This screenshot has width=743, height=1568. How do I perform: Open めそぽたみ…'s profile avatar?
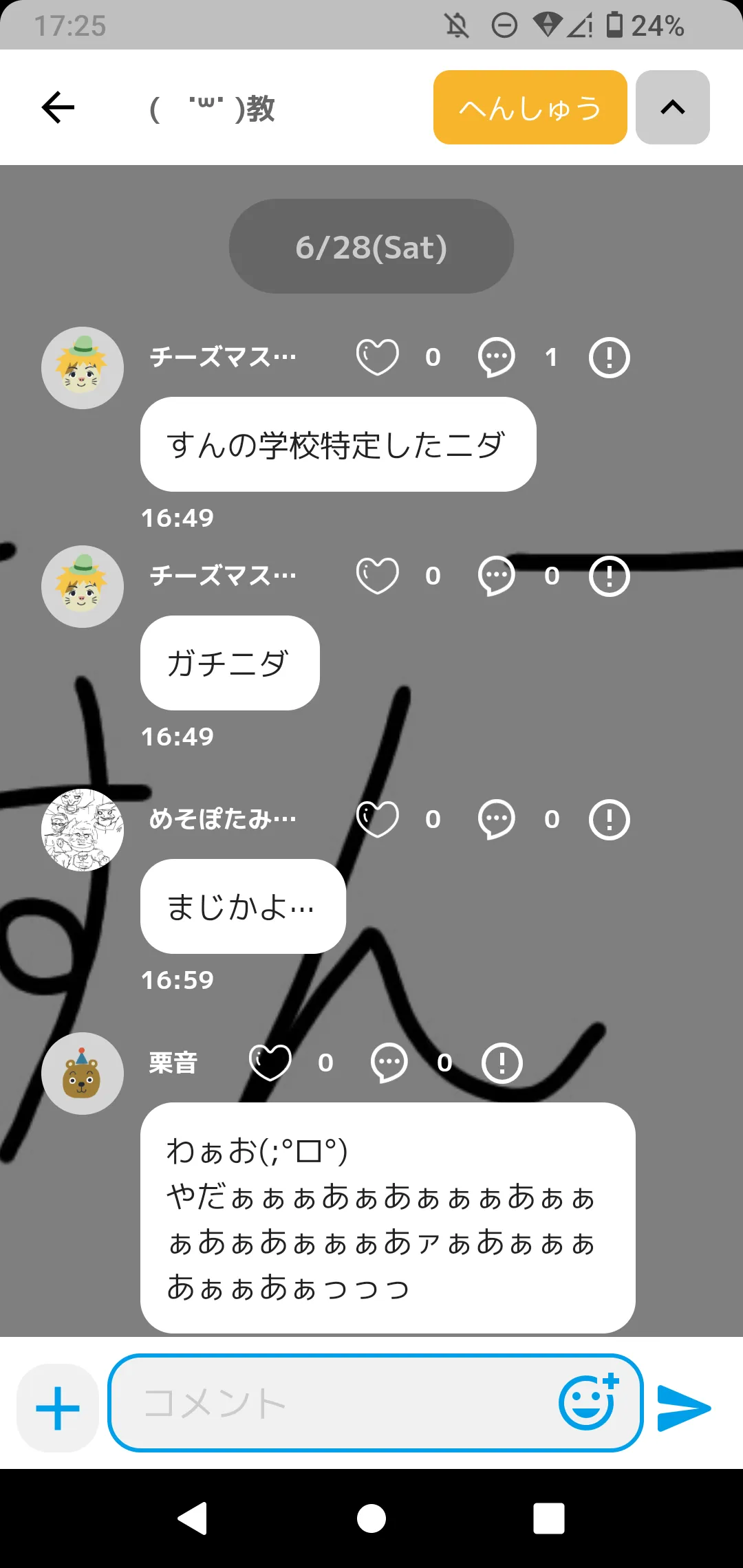[83, 830]
